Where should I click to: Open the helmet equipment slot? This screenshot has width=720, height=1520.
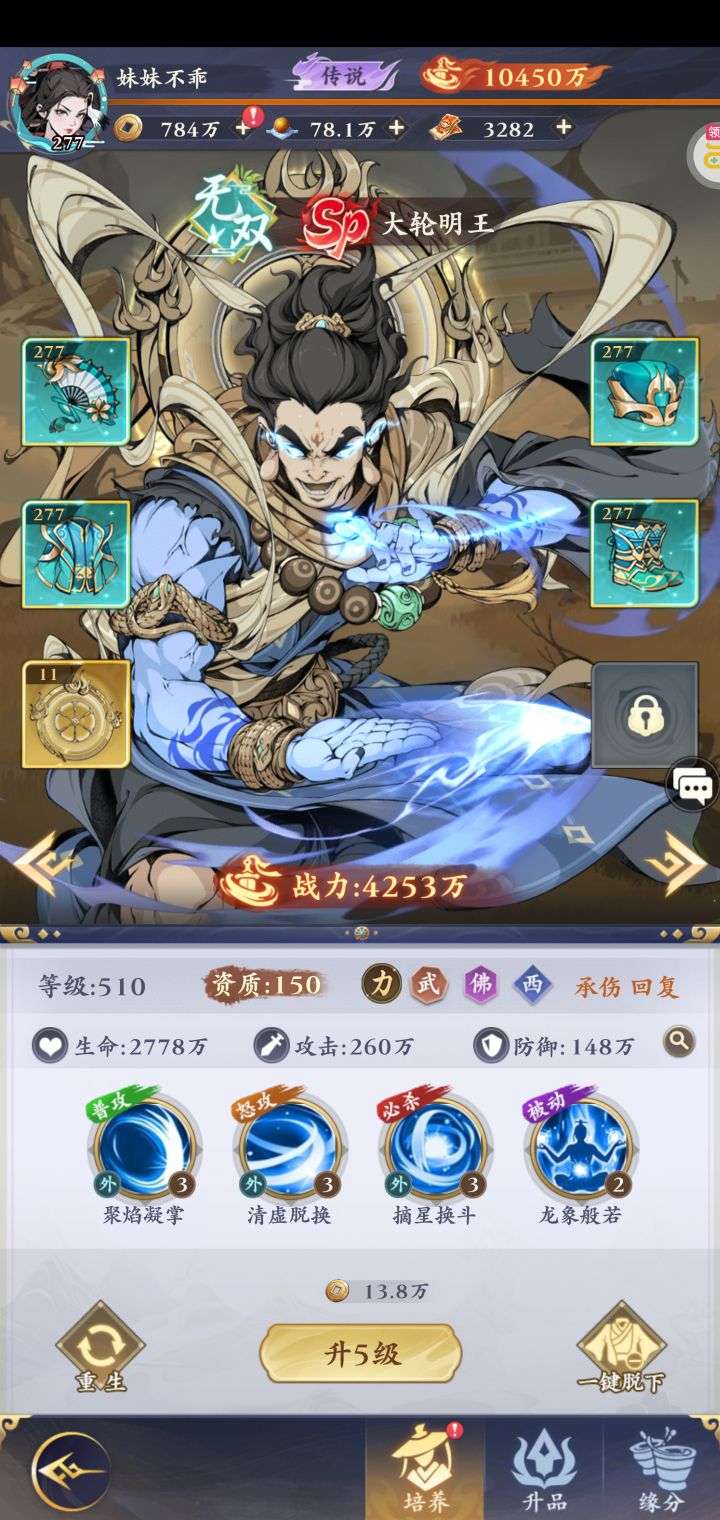coord(644,391)
